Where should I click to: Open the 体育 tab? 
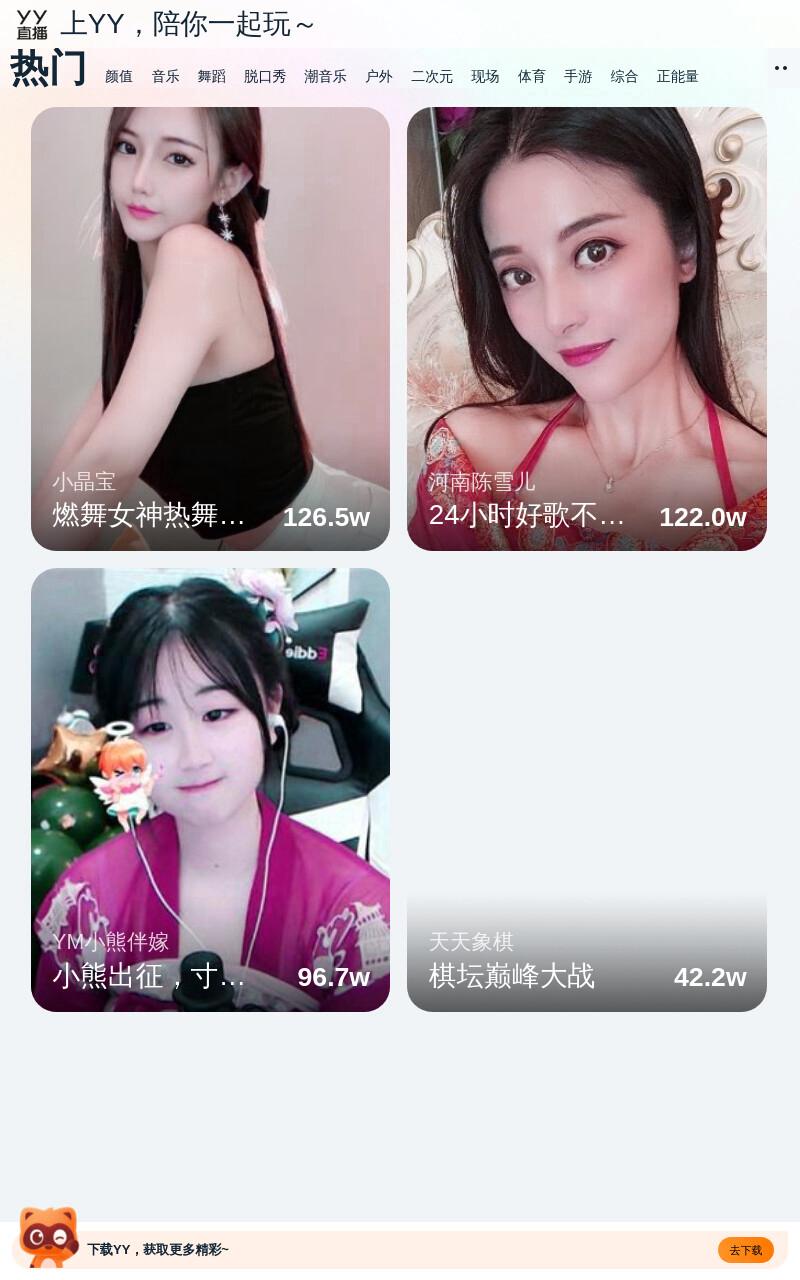(x=531, y=77)
